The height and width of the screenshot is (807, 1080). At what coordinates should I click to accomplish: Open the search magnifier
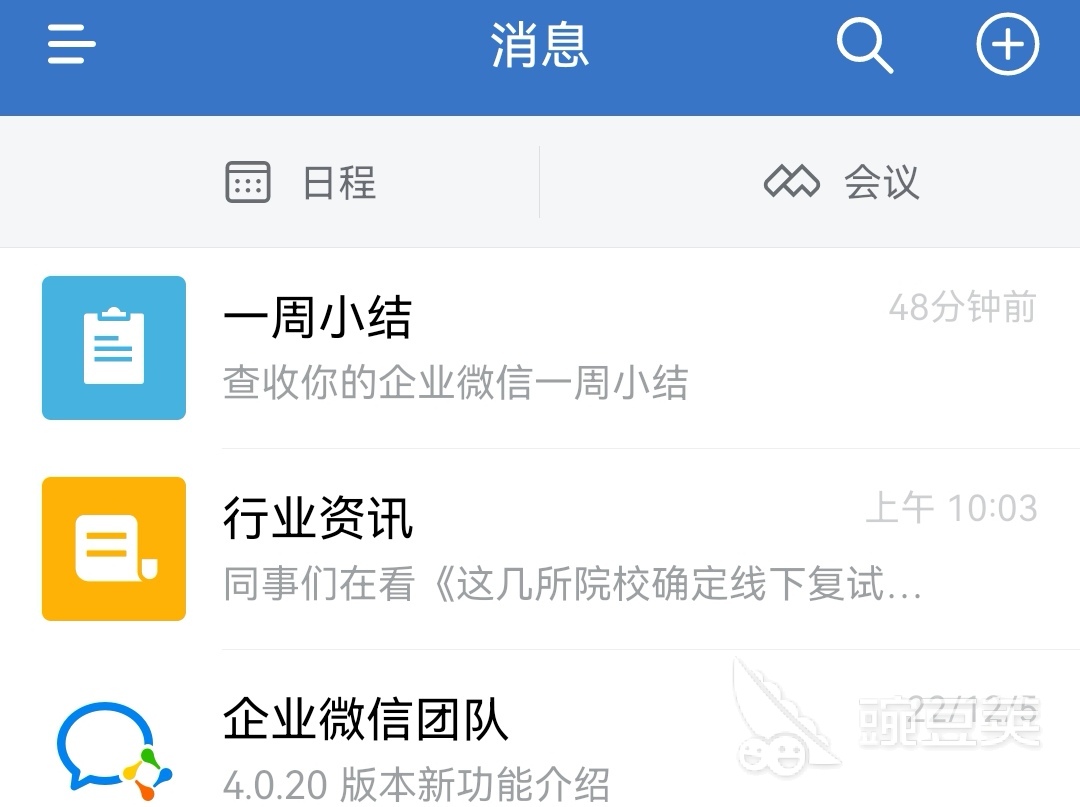pos(864,46)
